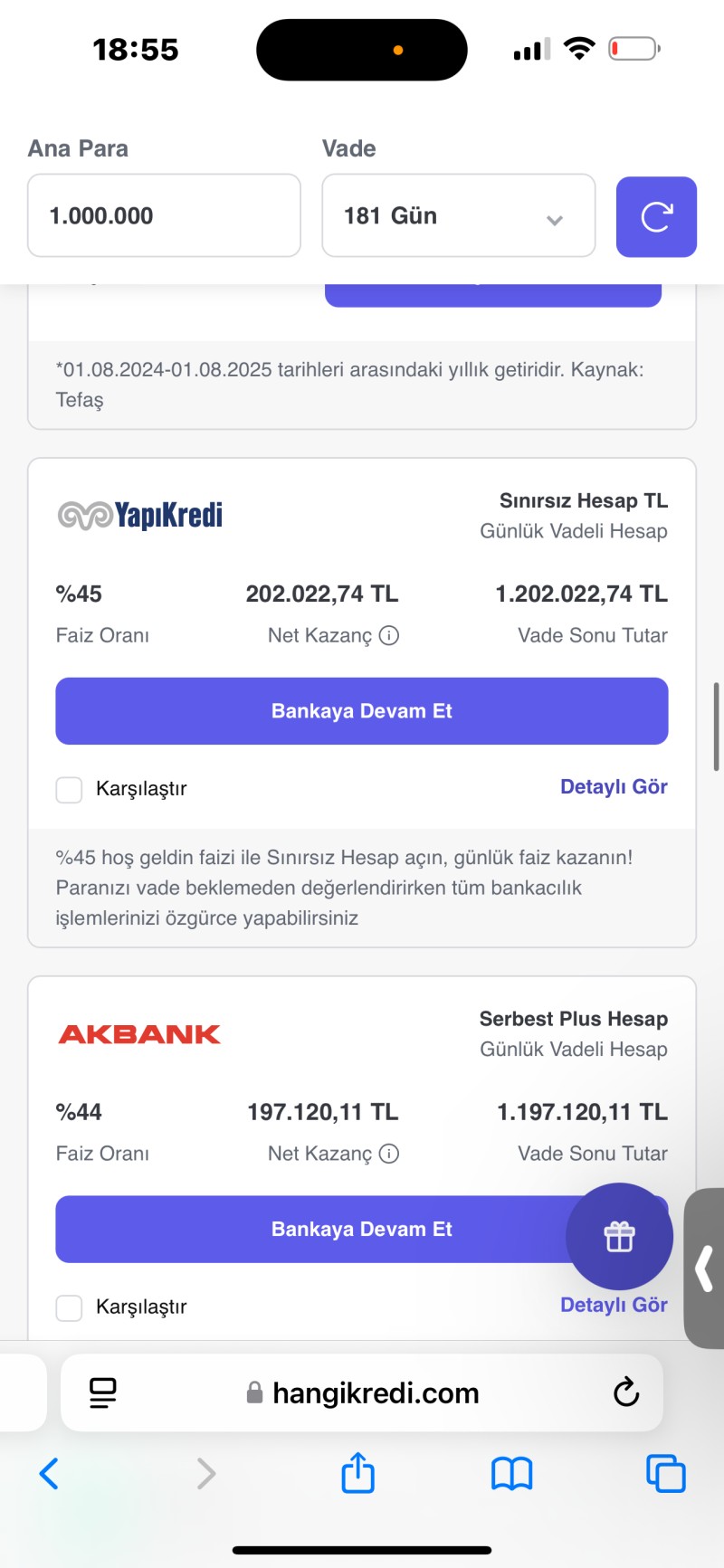
Task: Show Net Kazanç info for Yapı Kredi
Action: [x=389, y=636]
